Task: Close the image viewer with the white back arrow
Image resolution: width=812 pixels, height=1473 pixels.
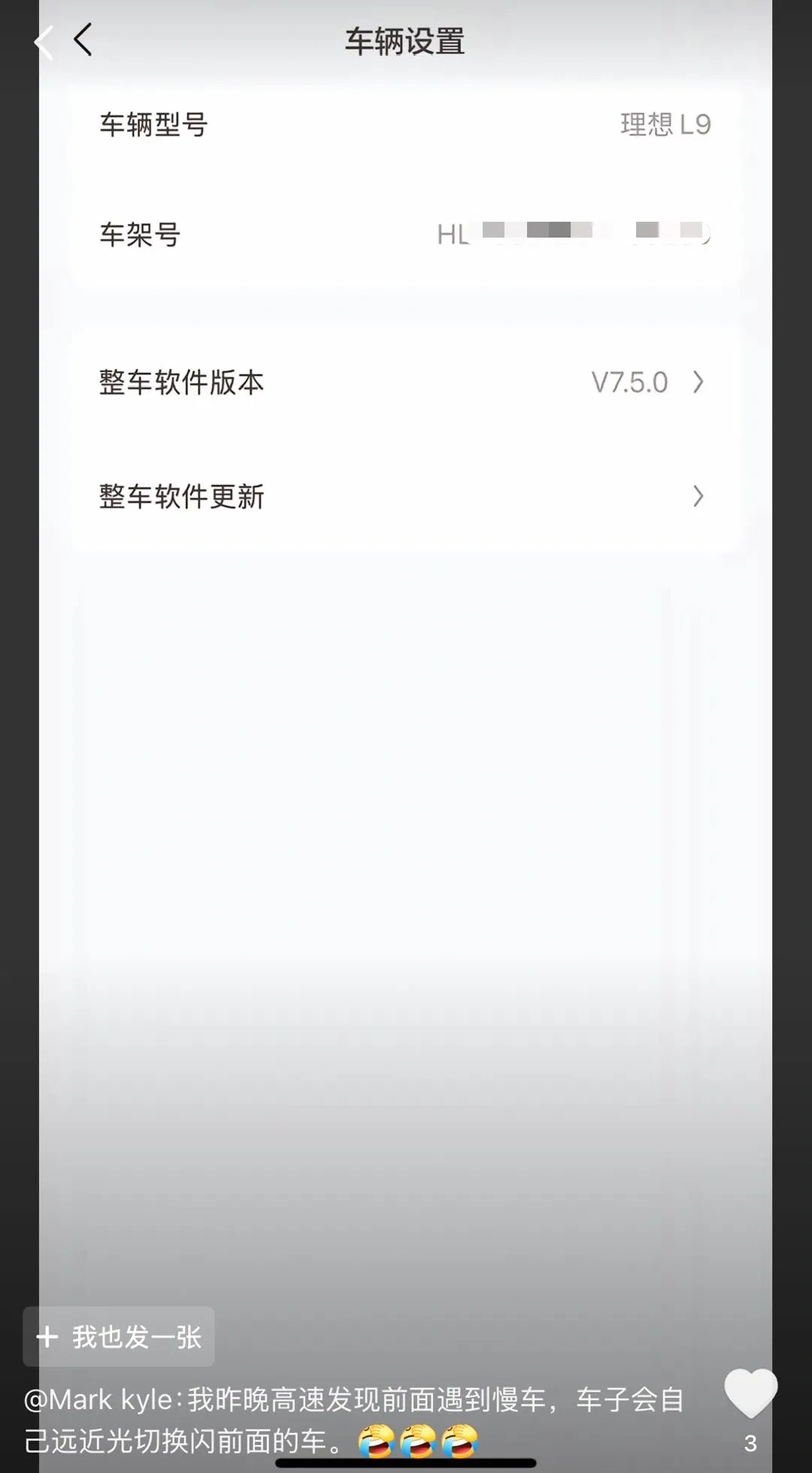Action: (x=44, y=42)
